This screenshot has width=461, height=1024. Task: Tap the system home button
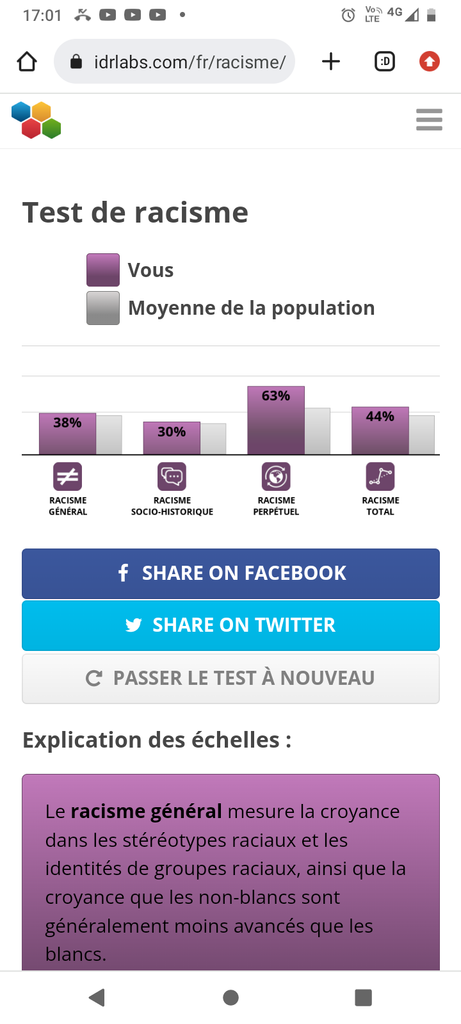coord(230,997)
